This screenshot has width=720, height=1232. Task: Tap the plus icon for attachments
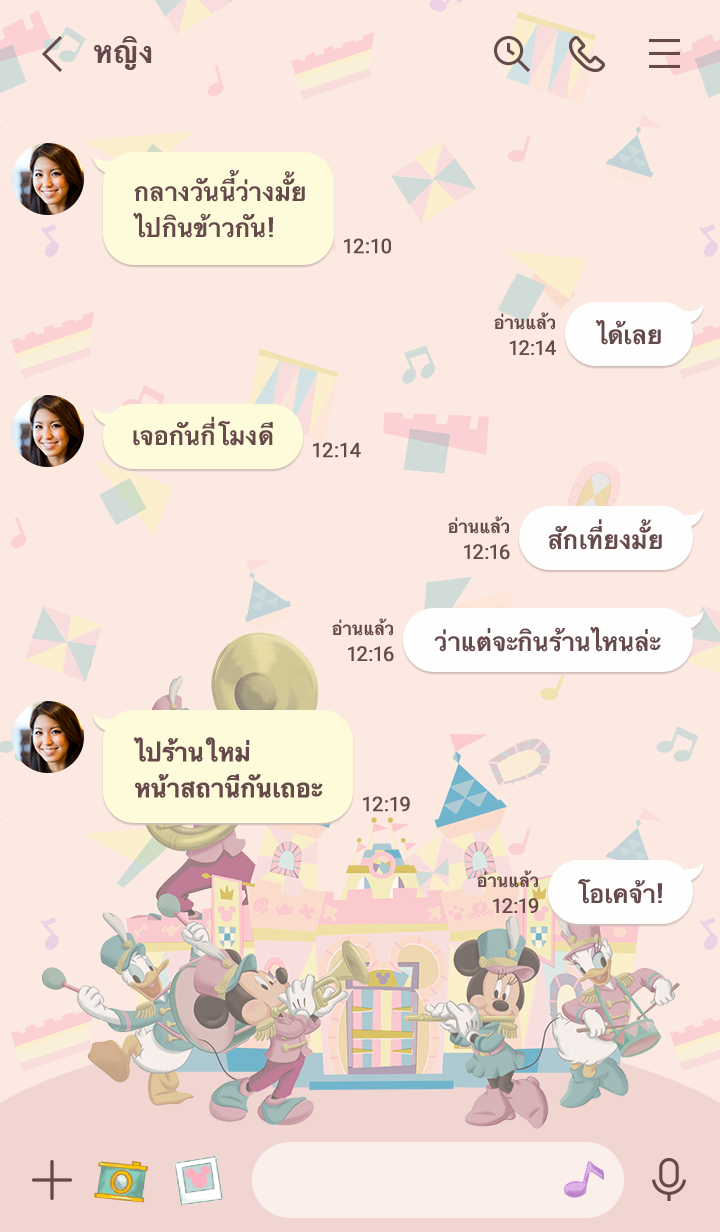[52, 1181]
